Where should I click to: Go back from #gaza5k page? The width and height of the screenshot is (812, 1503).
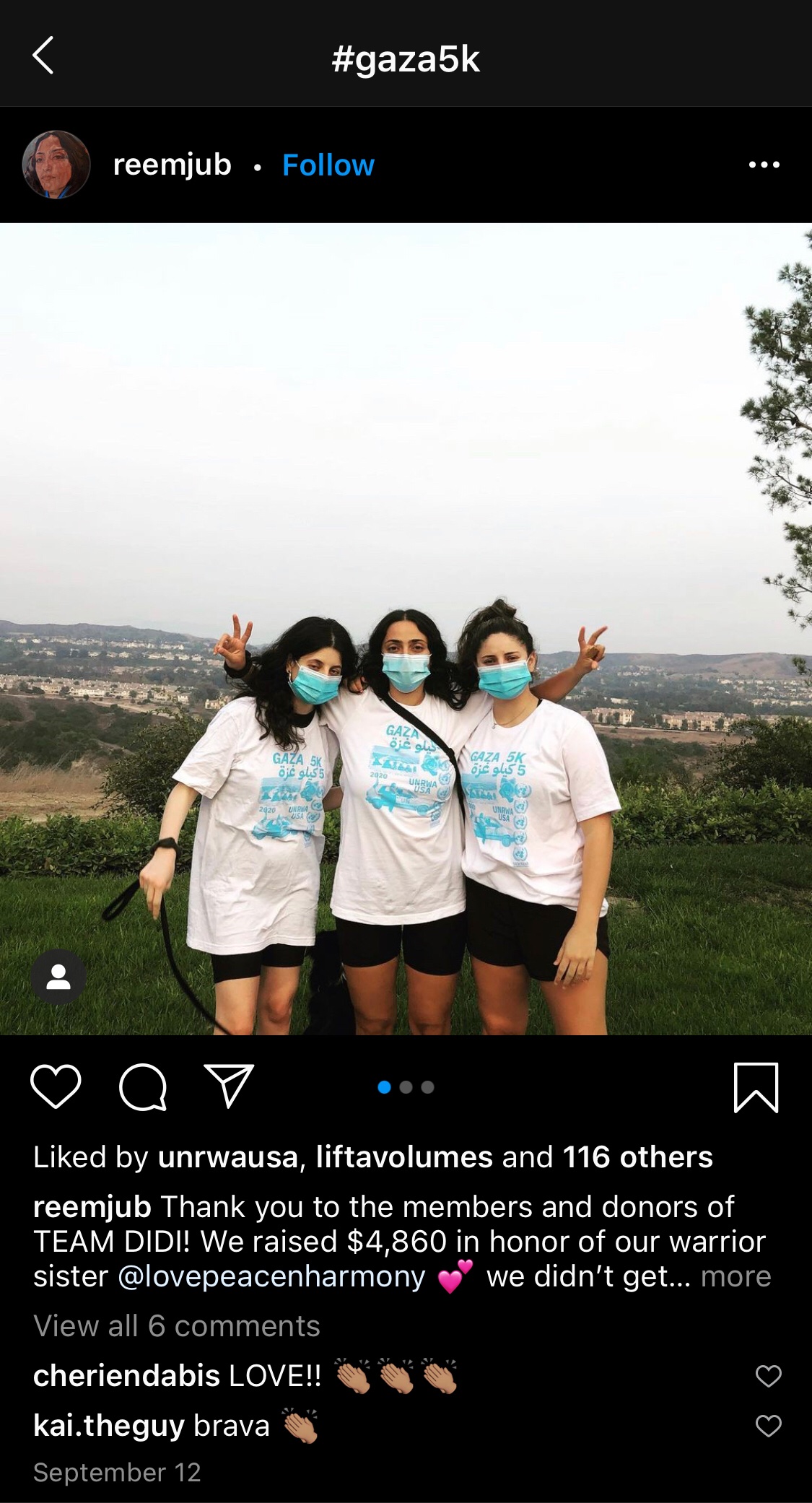click(x=43, y=56)
